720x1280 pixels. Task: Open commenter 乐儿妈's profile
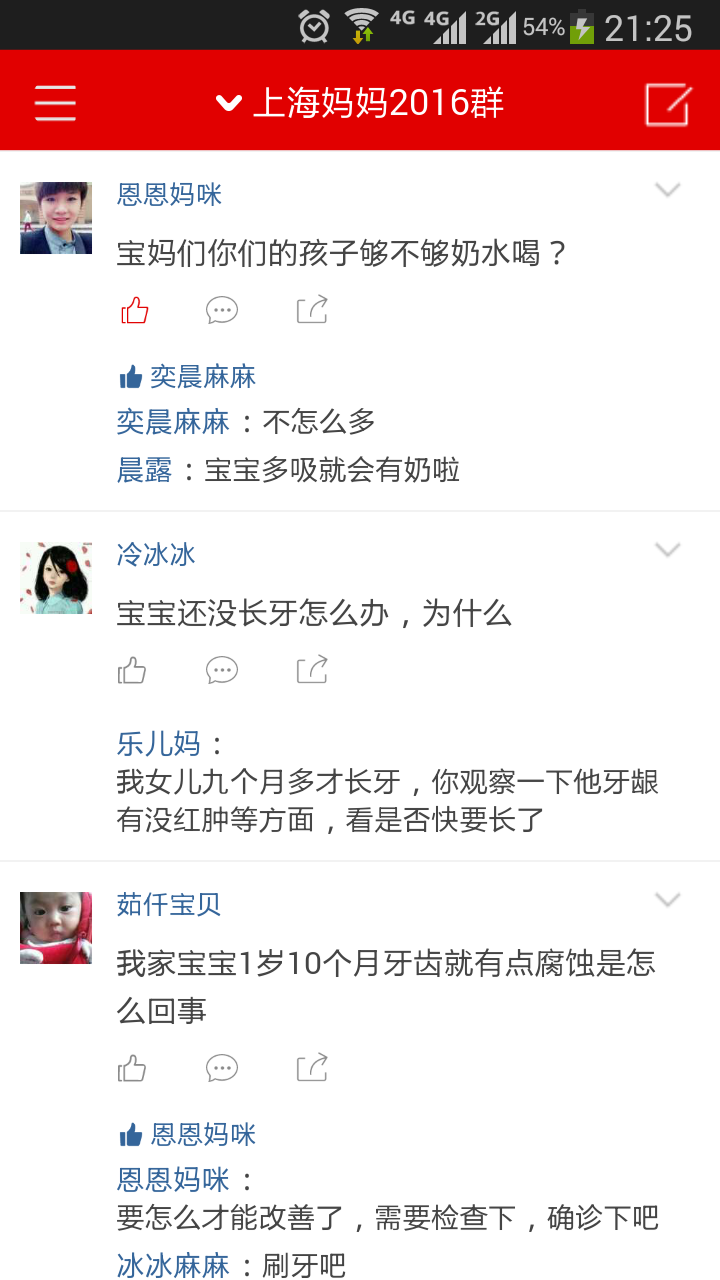pyautogui.click(x=159, y=743)
